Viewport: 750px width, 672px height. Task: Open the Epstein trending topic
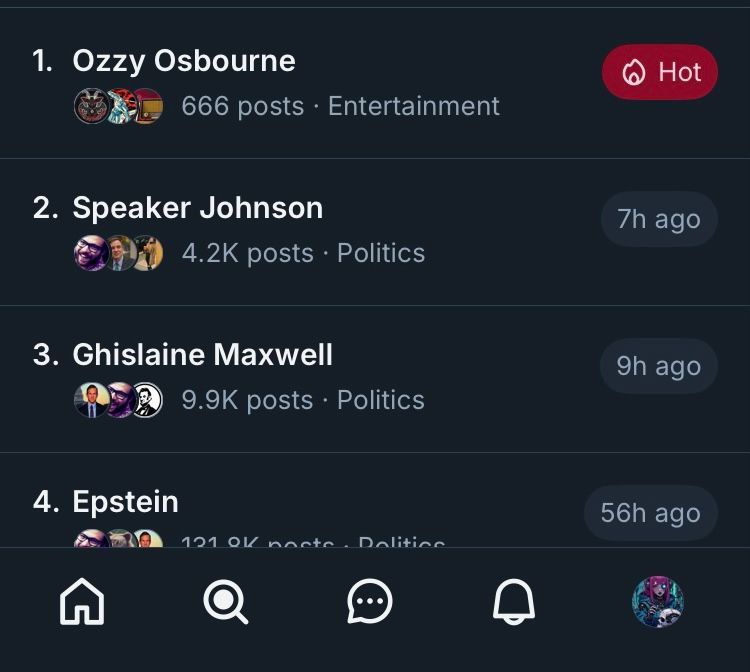coord(126,502)
